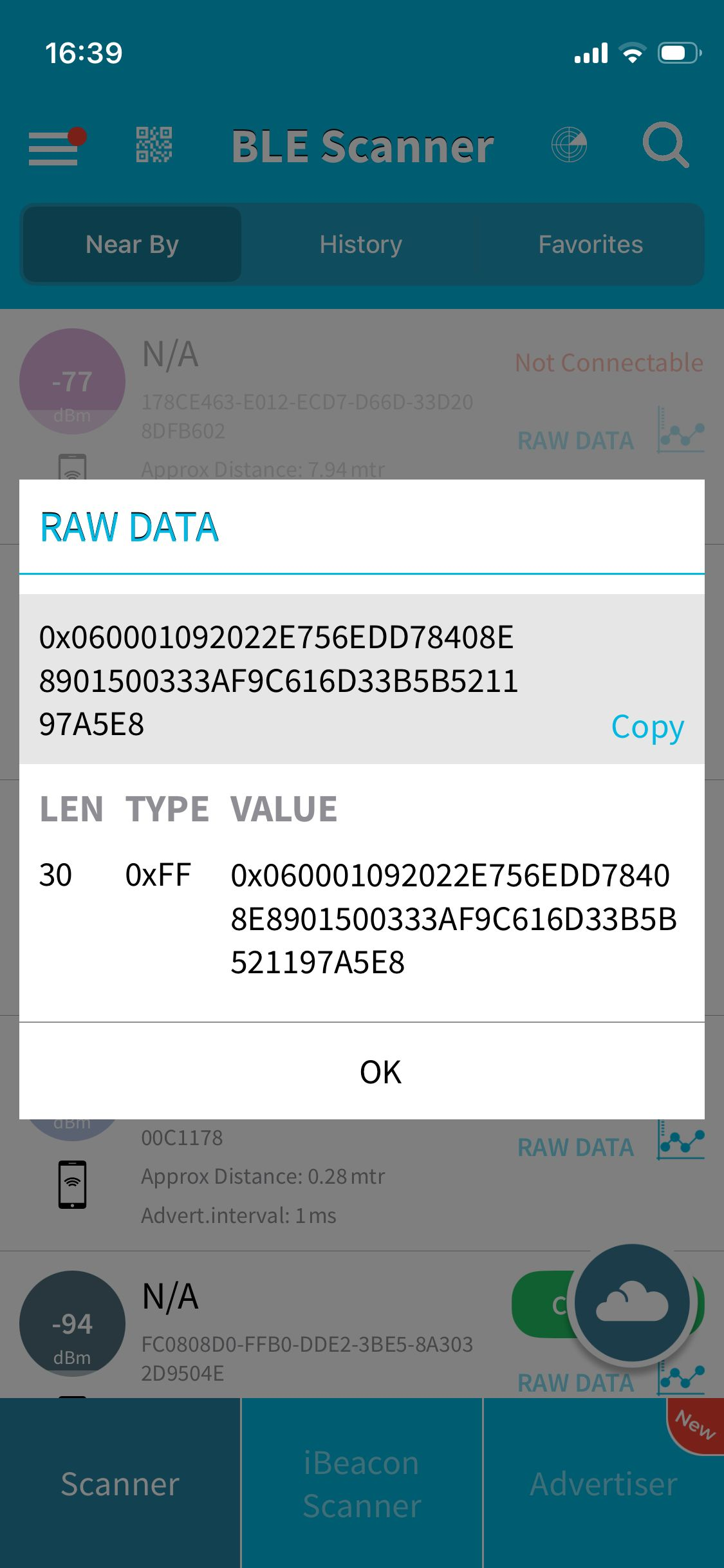
Task: View RAW DATA for the -77 dBm device
Action: [x=575, y=441]
